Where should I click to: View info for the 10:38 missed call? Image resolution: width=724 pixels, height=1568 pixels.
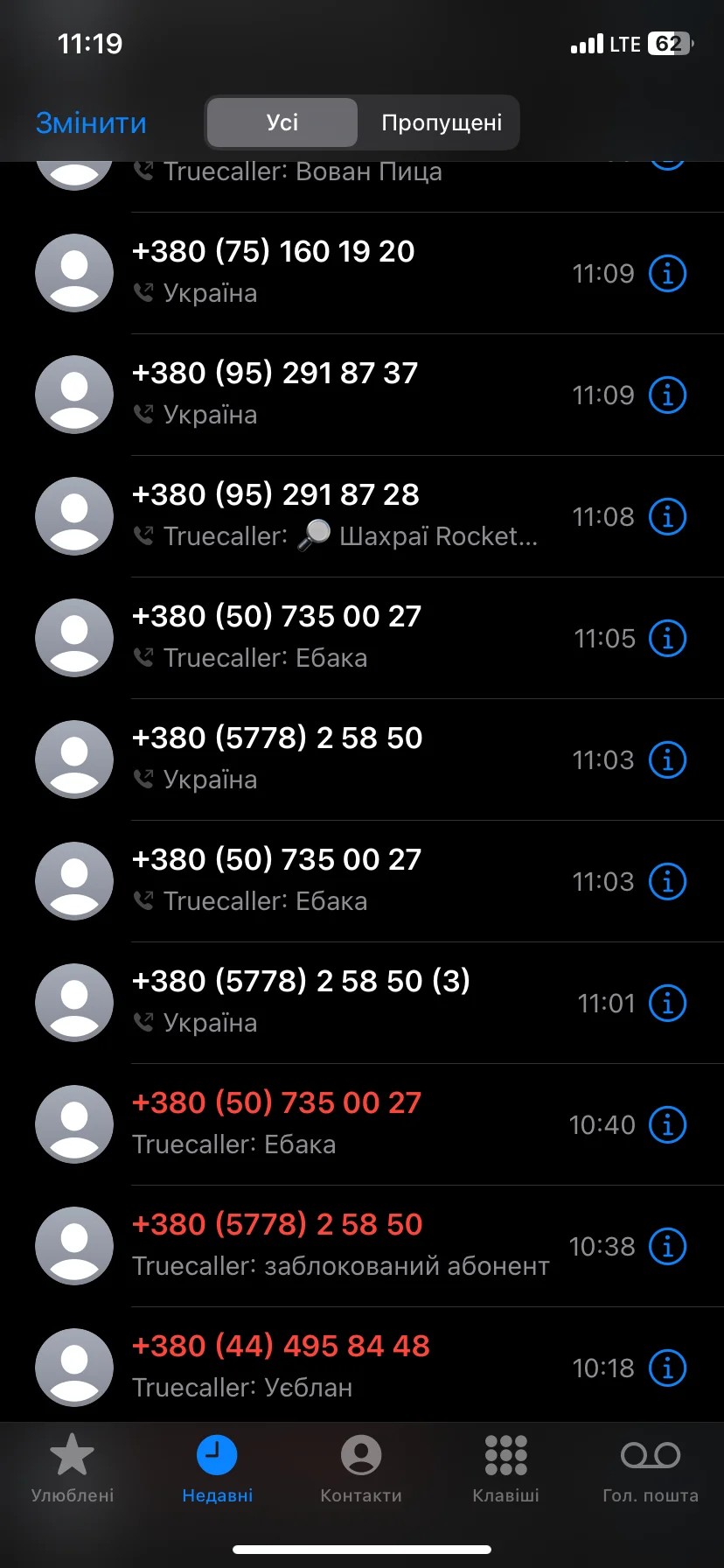[667, 1247]
